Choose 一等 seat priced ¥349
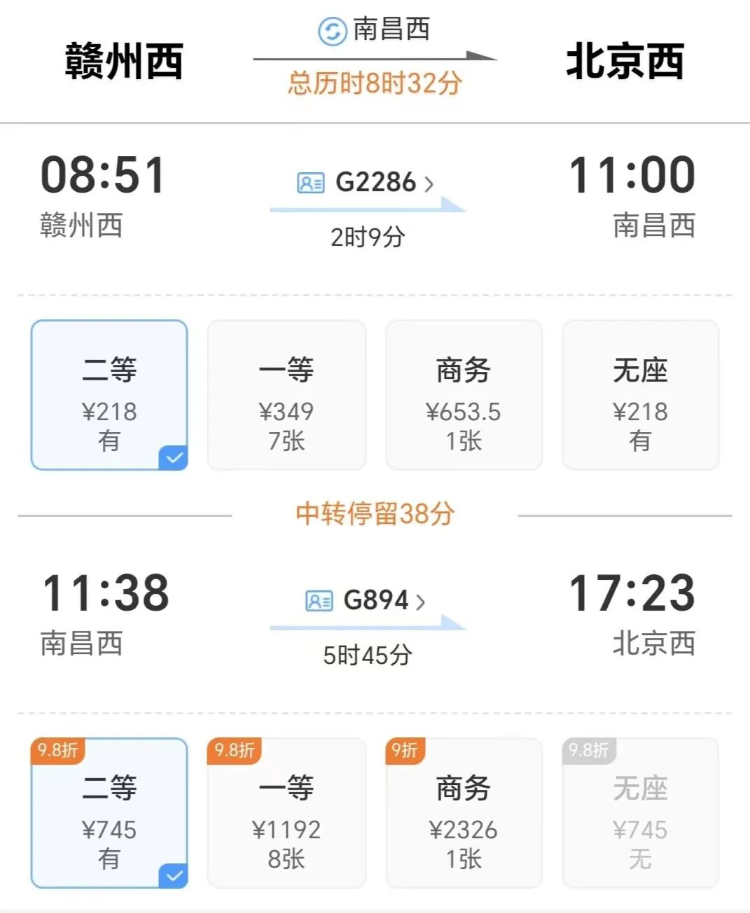Screen dimensions: 750x913 (286, 395)
